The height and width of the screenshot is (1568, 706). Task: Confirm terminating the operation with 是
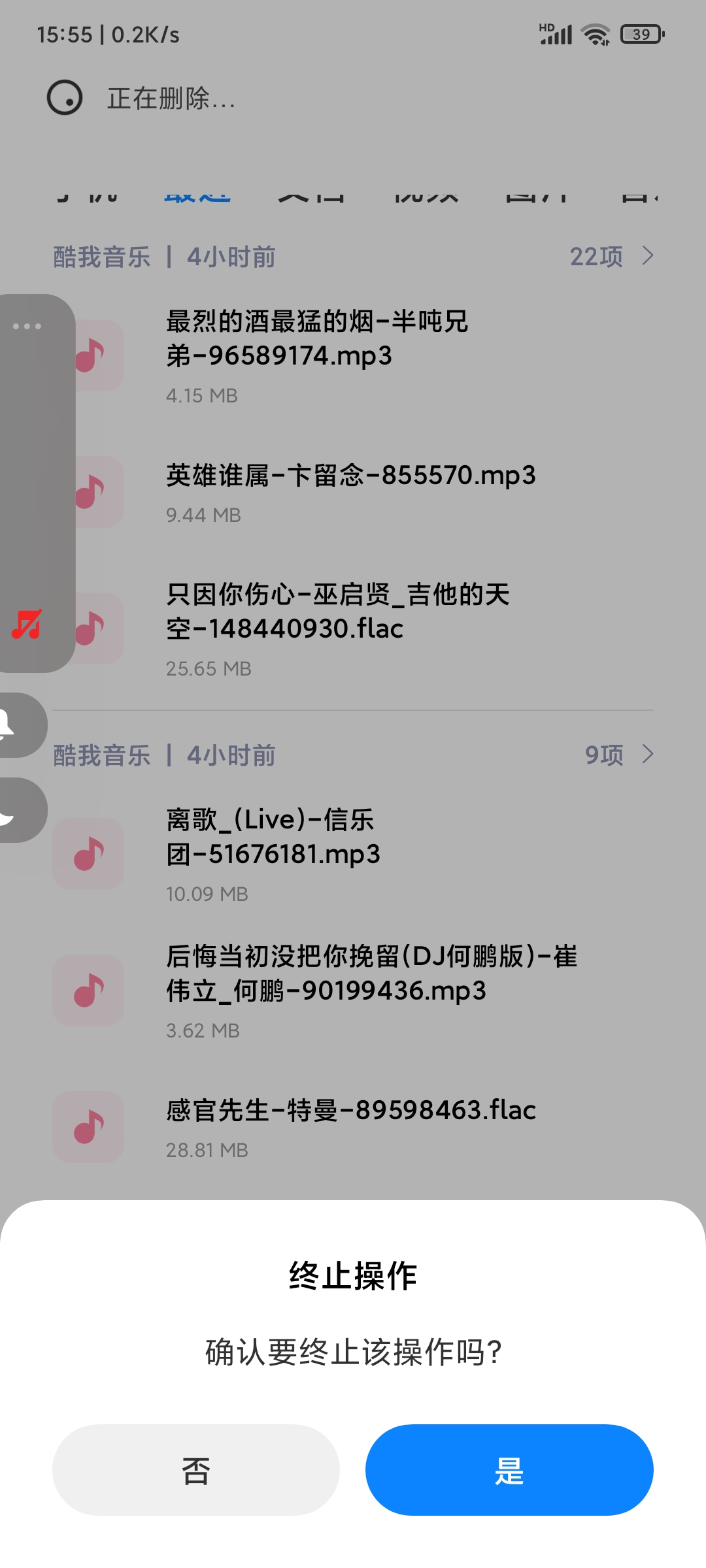tap(509, 1470)
